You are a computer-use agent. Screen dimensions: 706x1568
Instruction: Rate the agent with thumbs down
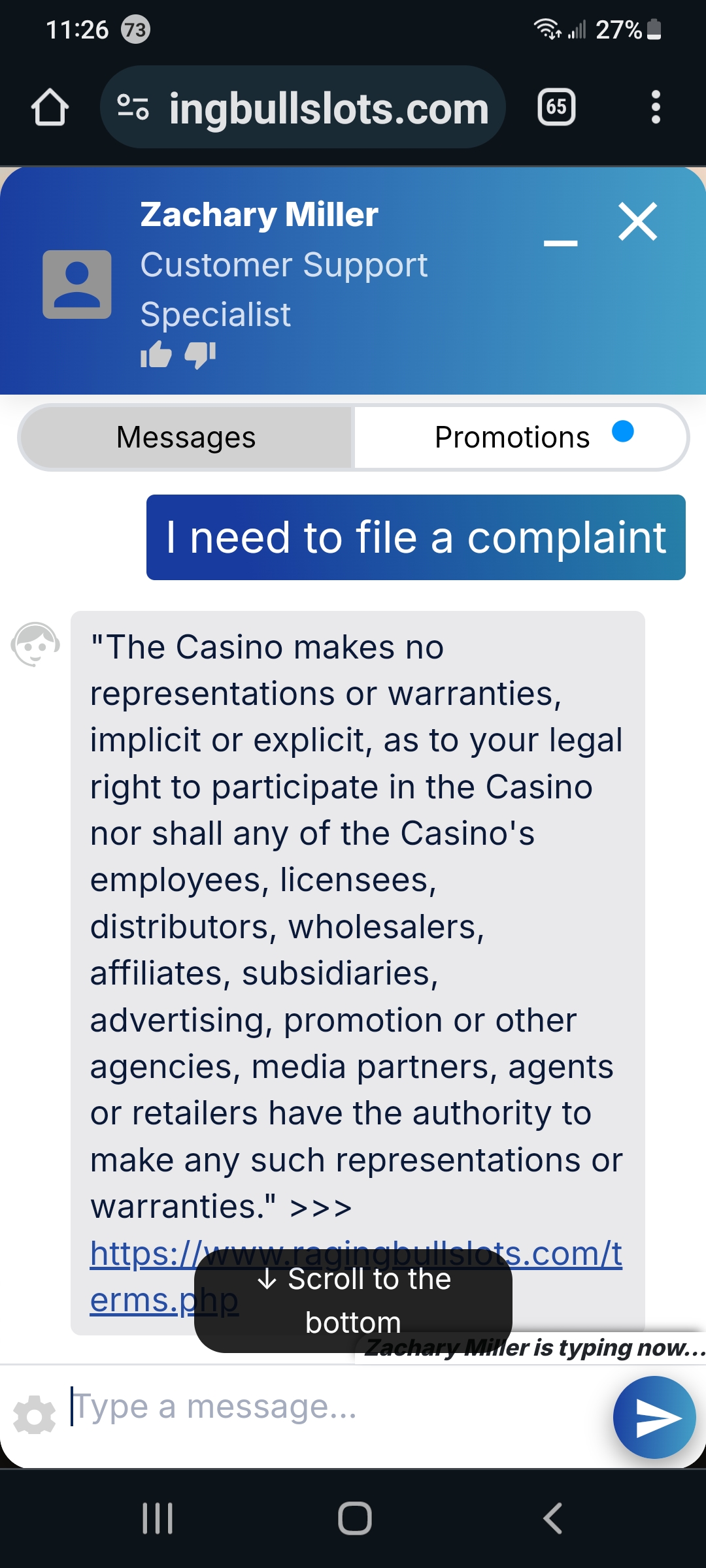coord(200,355)
